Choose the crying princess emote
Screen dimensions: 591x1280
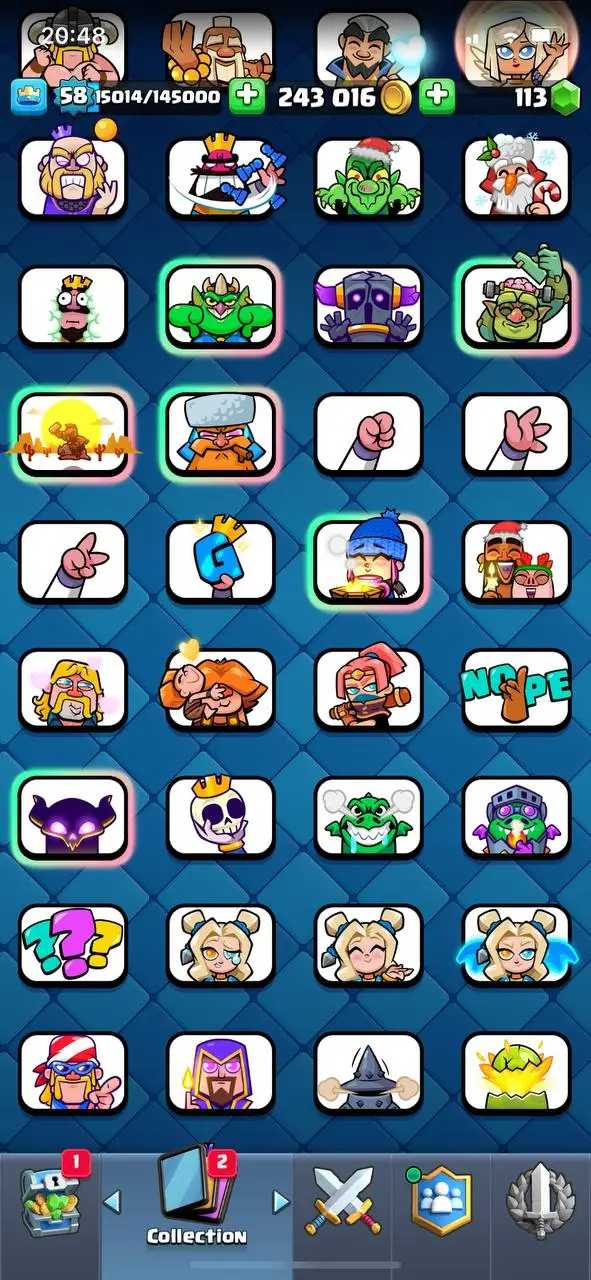[220, 945]
